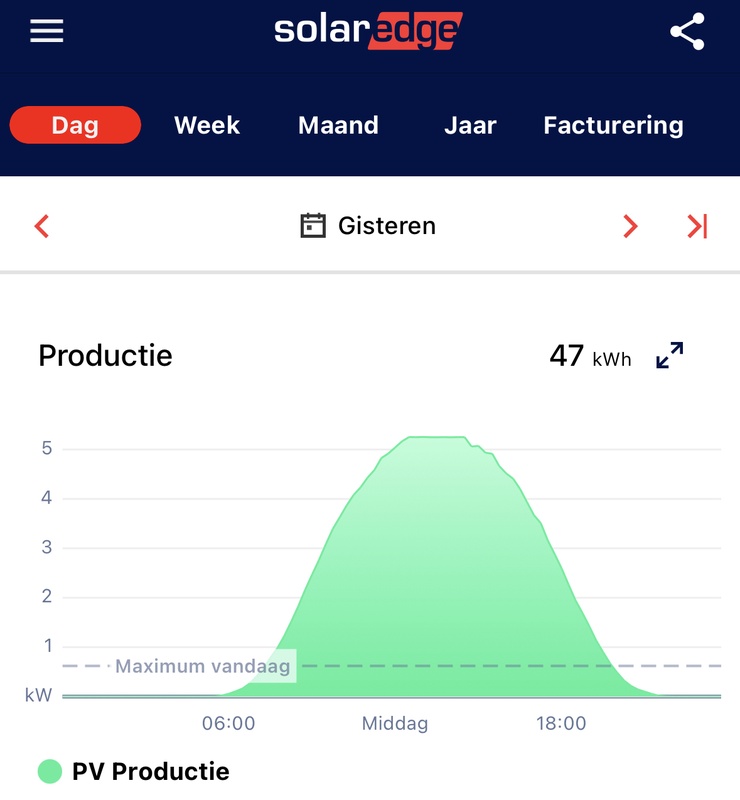Jump to the latest day
Viewport: 740px width, 800px height.
tap(697, 226)
